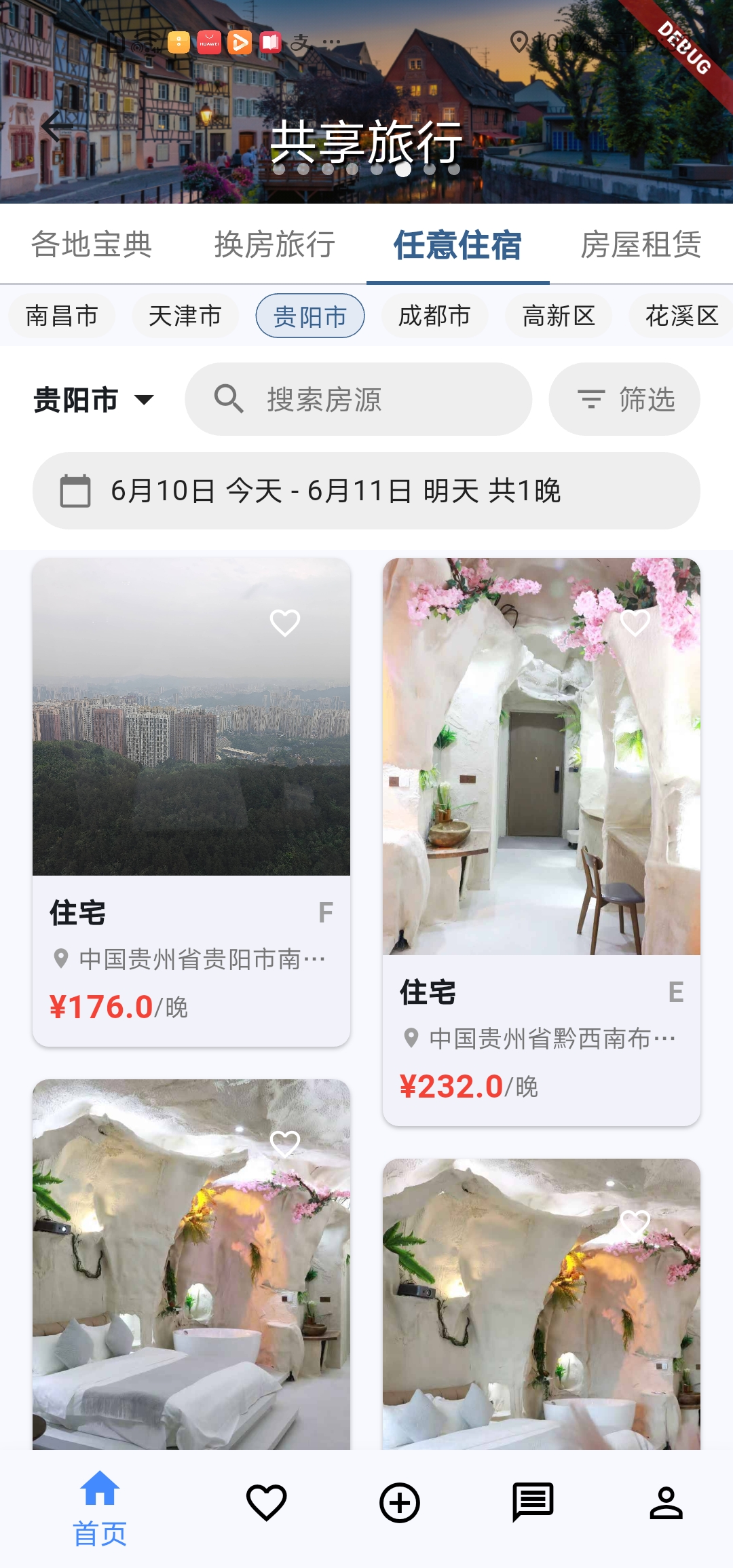Switch to the 换房旅行 tab
Viewport: 733px width, 1568px height.
pos(274,244)
